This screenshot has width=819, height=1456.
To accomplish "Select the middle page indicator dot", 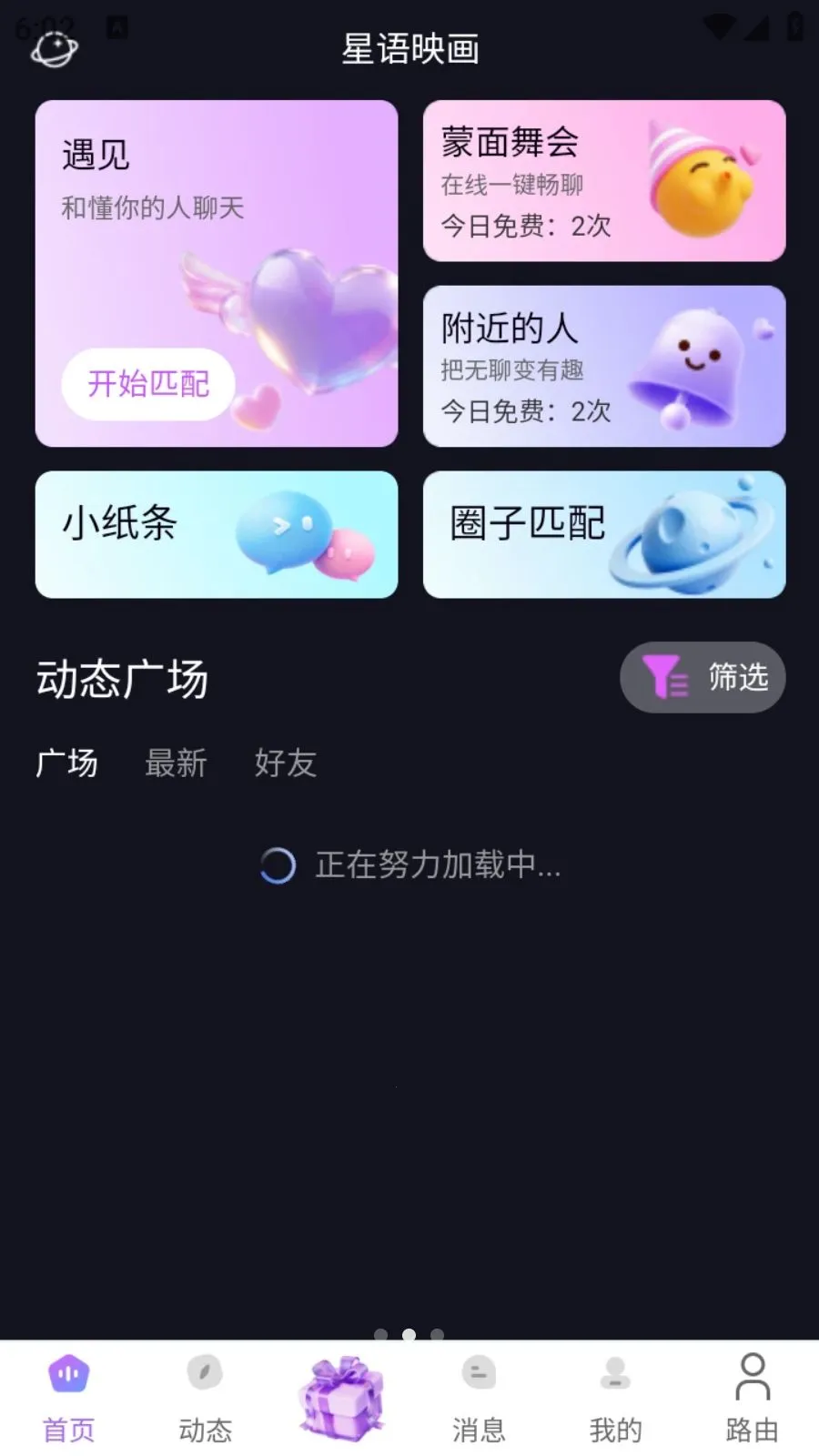I will [x=409, y=1334].
